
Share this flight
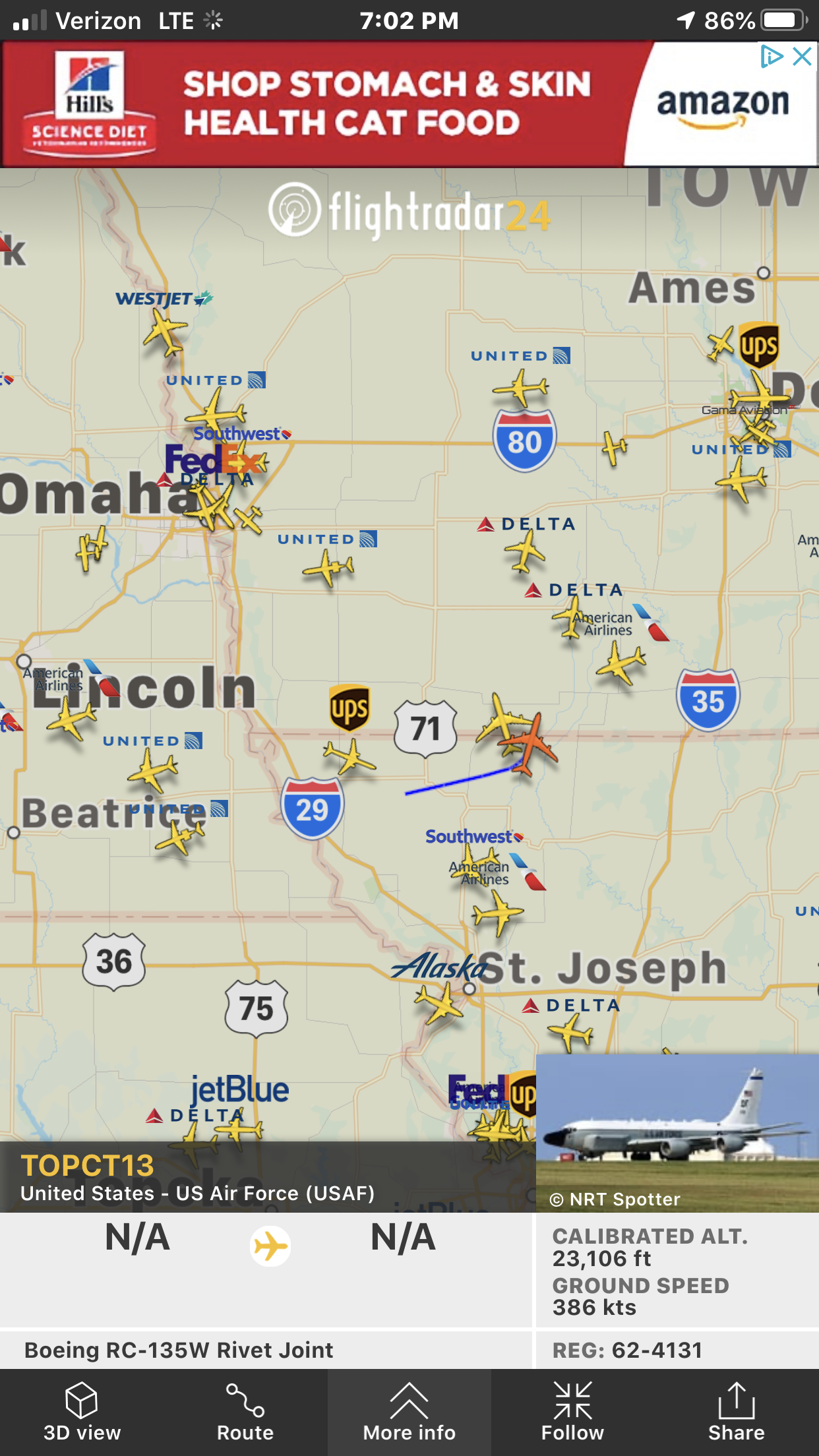click(737, 1412)
